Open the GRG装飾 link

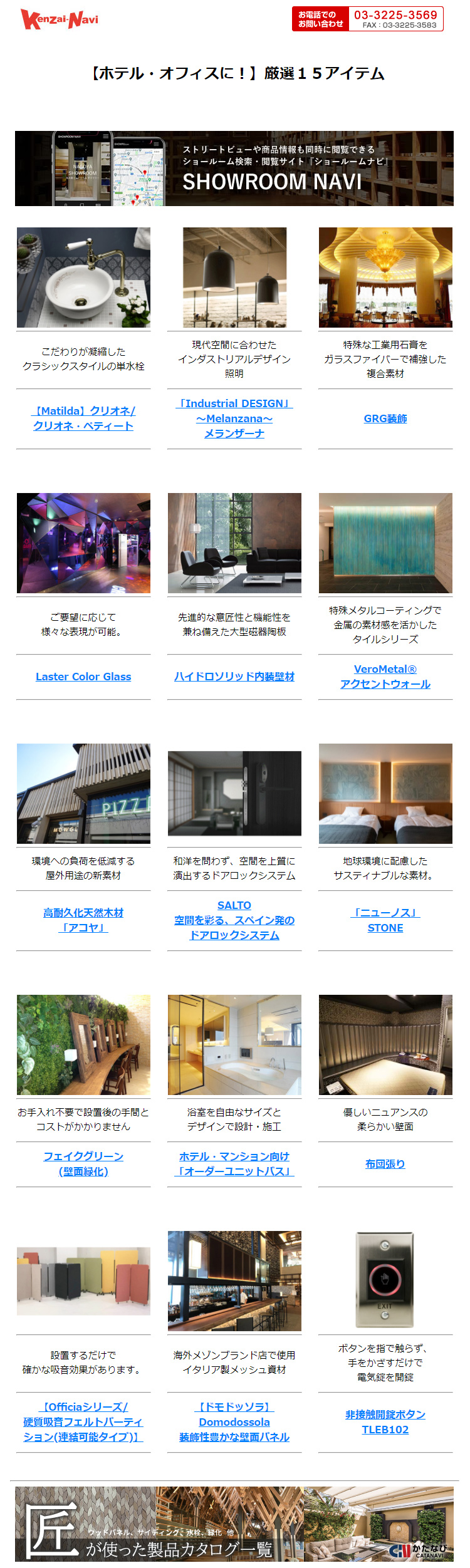pyautogui.click(x=385, y=418)
